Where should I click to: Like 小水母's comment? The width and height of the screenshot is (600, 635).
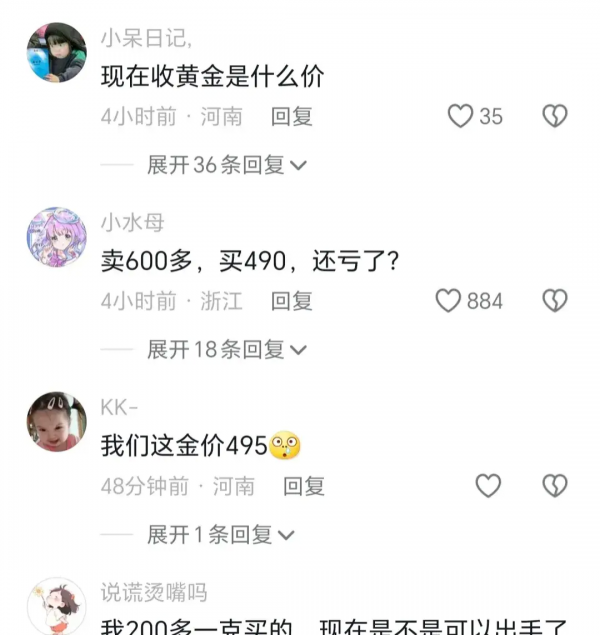[449, 300]
